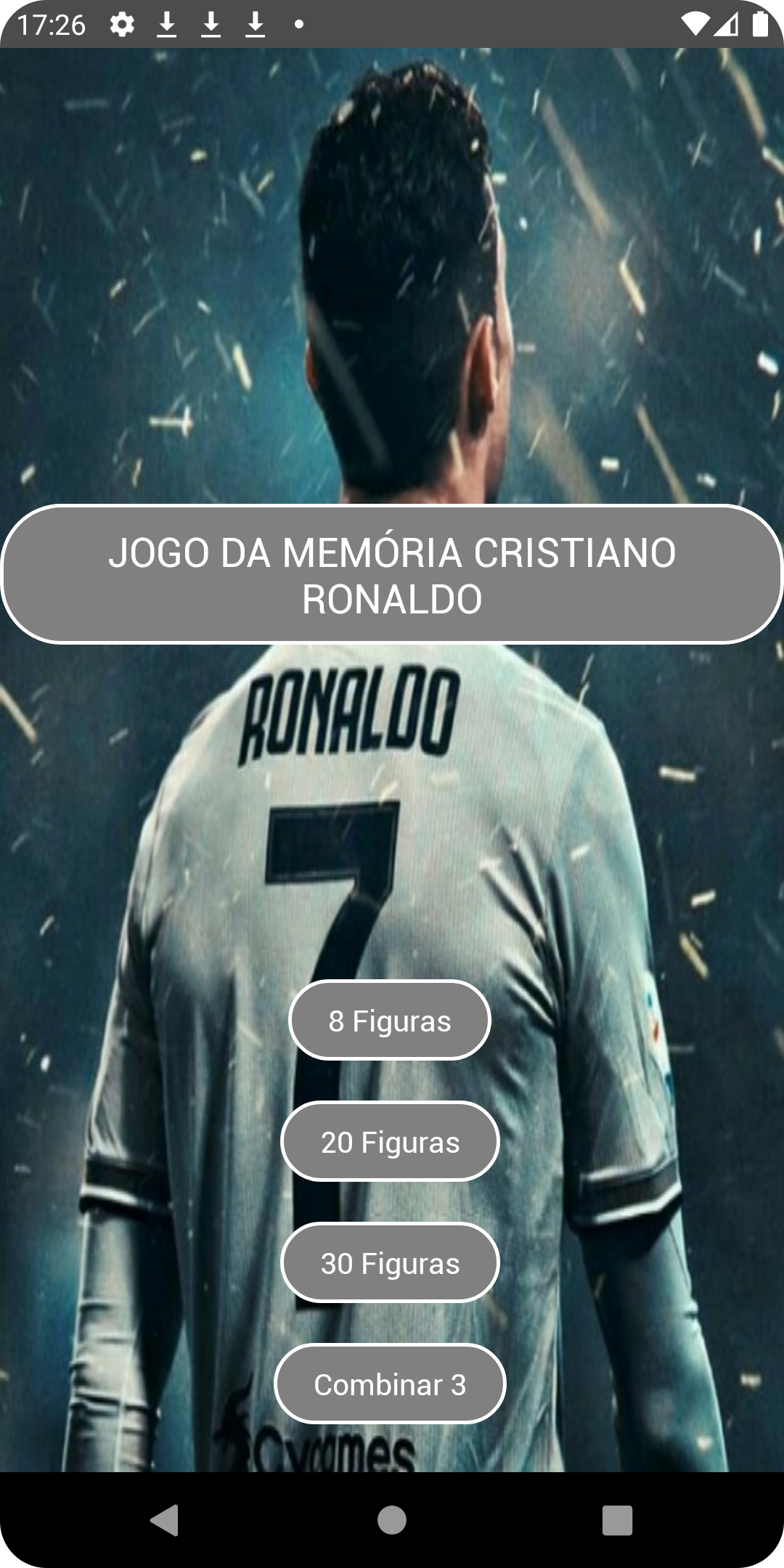The width and height of the screenshot is (784, 1568).
Task: Select the 20 Figuras option
Action: (x=390, y=1142)
